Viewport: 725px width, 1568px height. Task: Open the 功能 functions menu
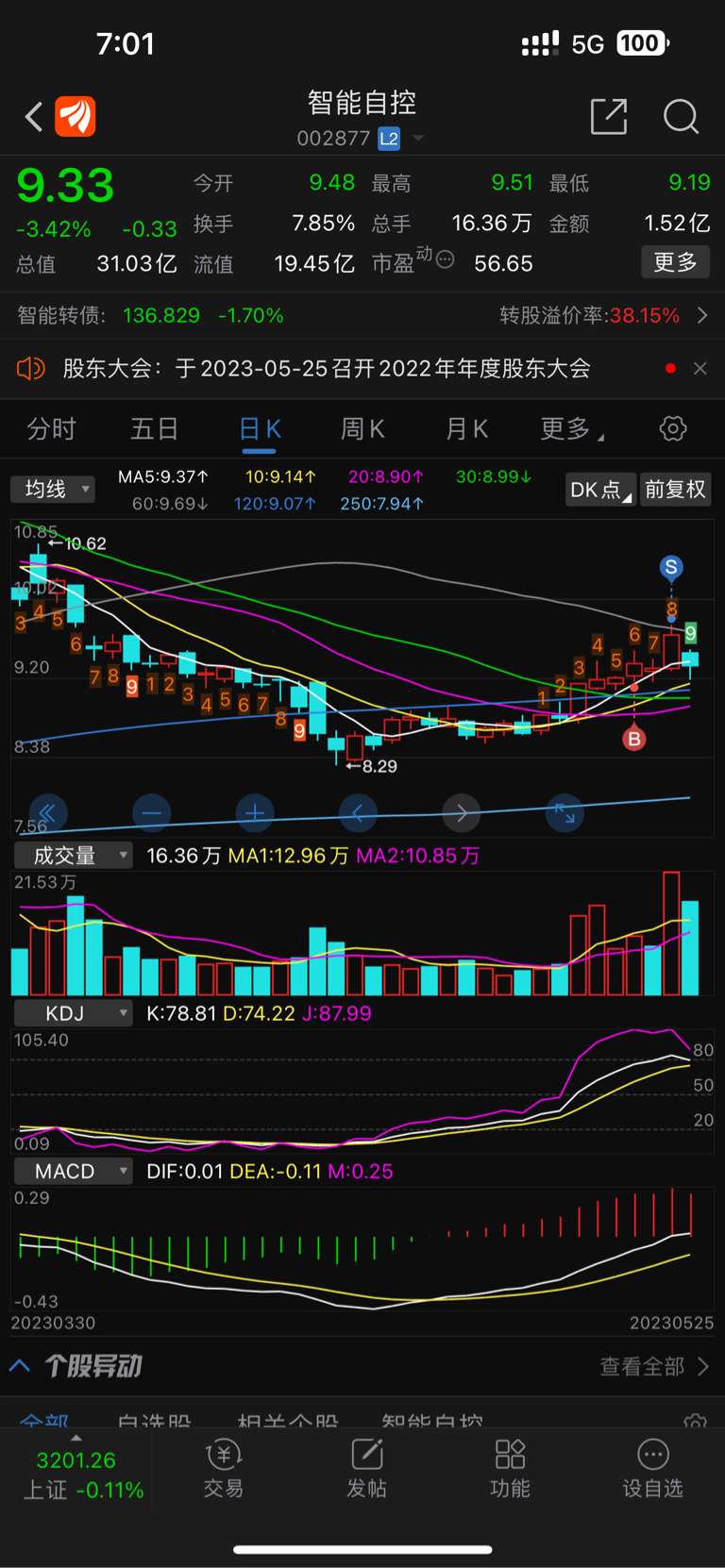point(510,1469)
